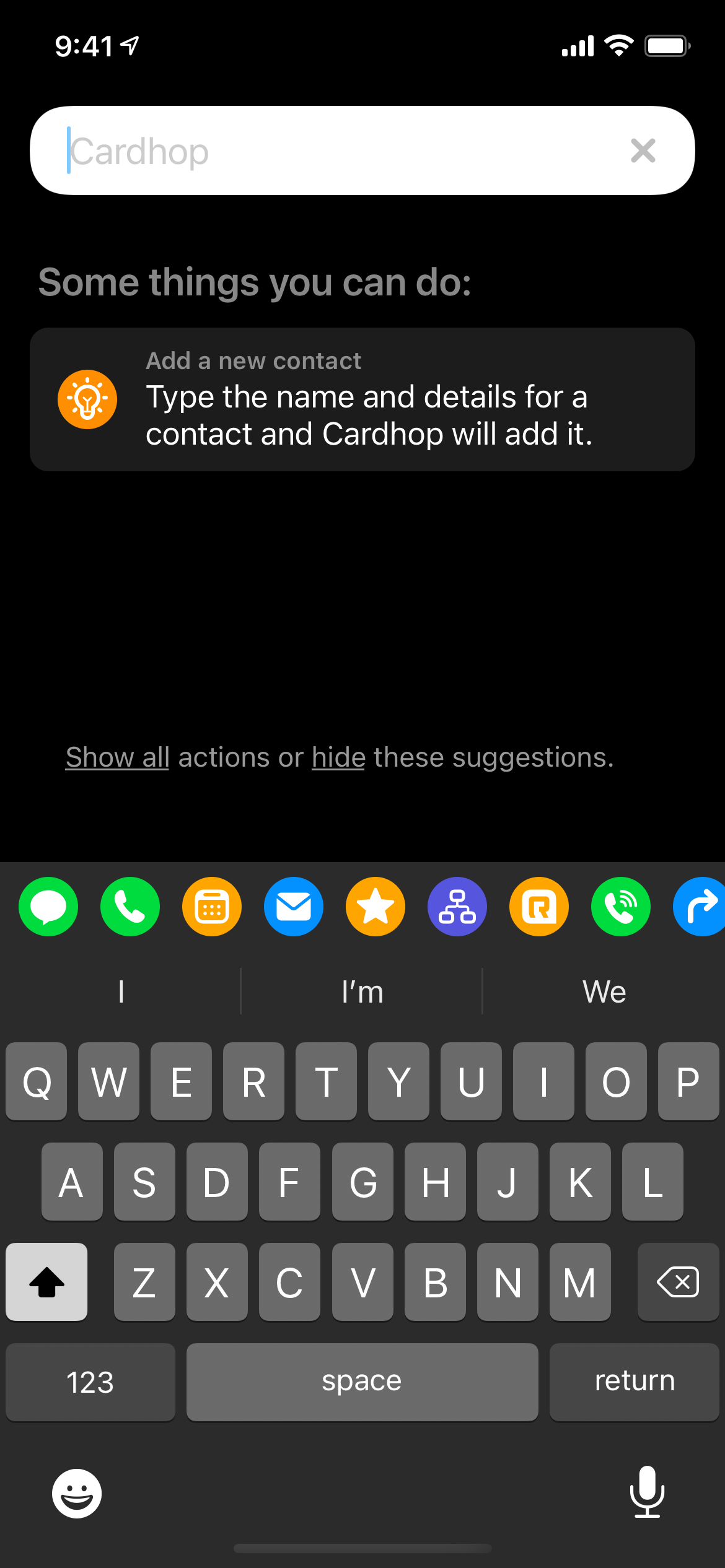Tap the Show all actions link
The height and width of the screenshot is (1568, 725).
point(118,757)
